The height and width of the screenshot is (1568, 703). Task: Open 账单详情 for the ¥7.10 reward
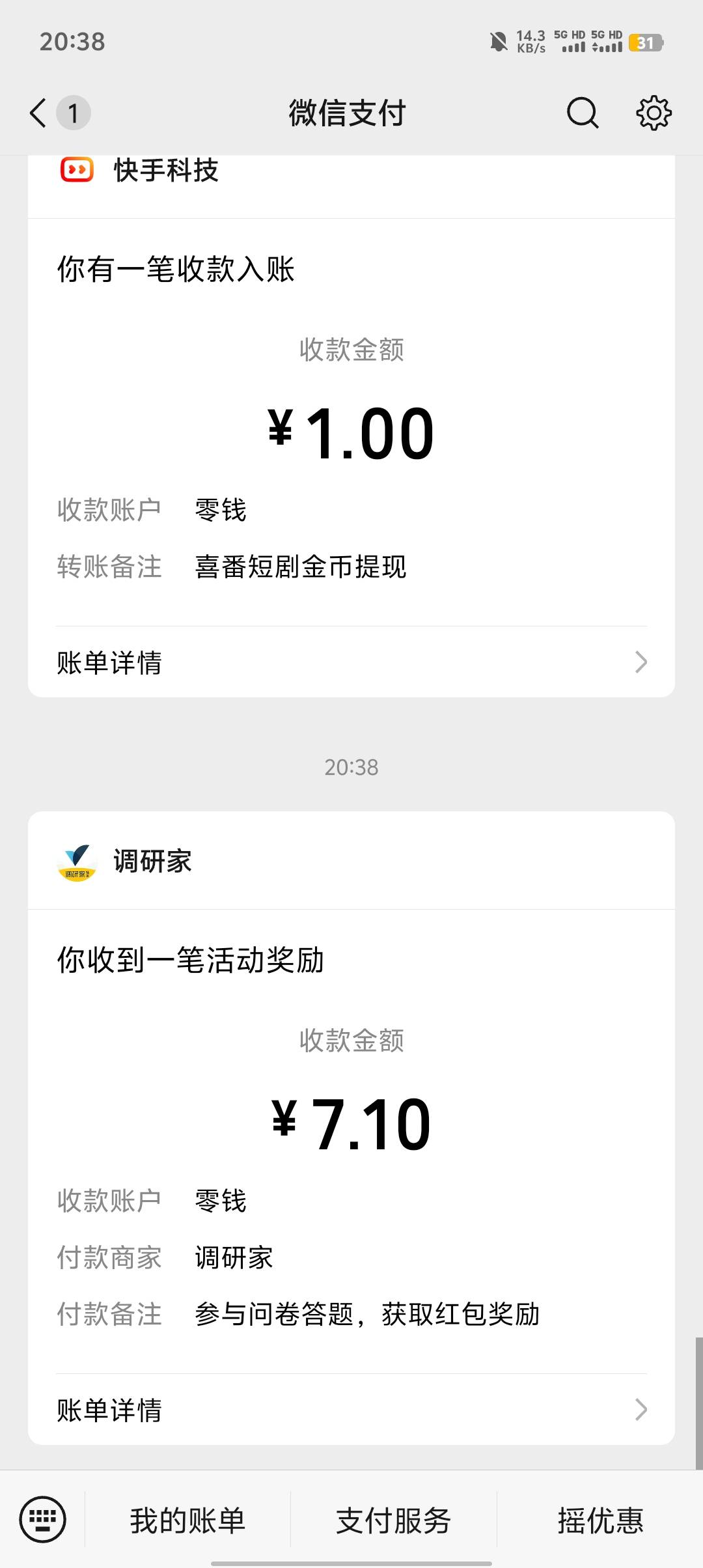[x=351, y=1410]
